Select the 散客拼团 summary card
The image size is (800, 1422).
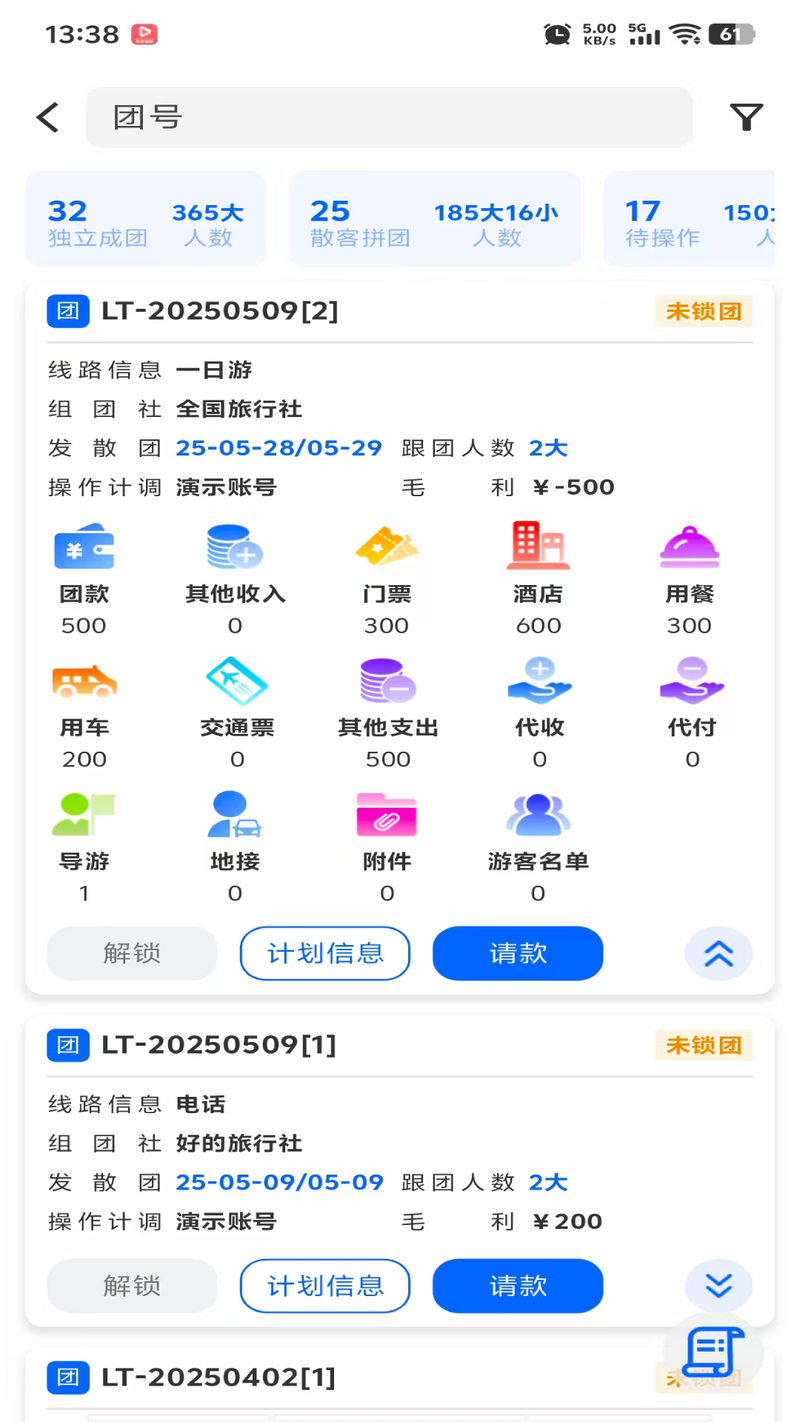434,220
